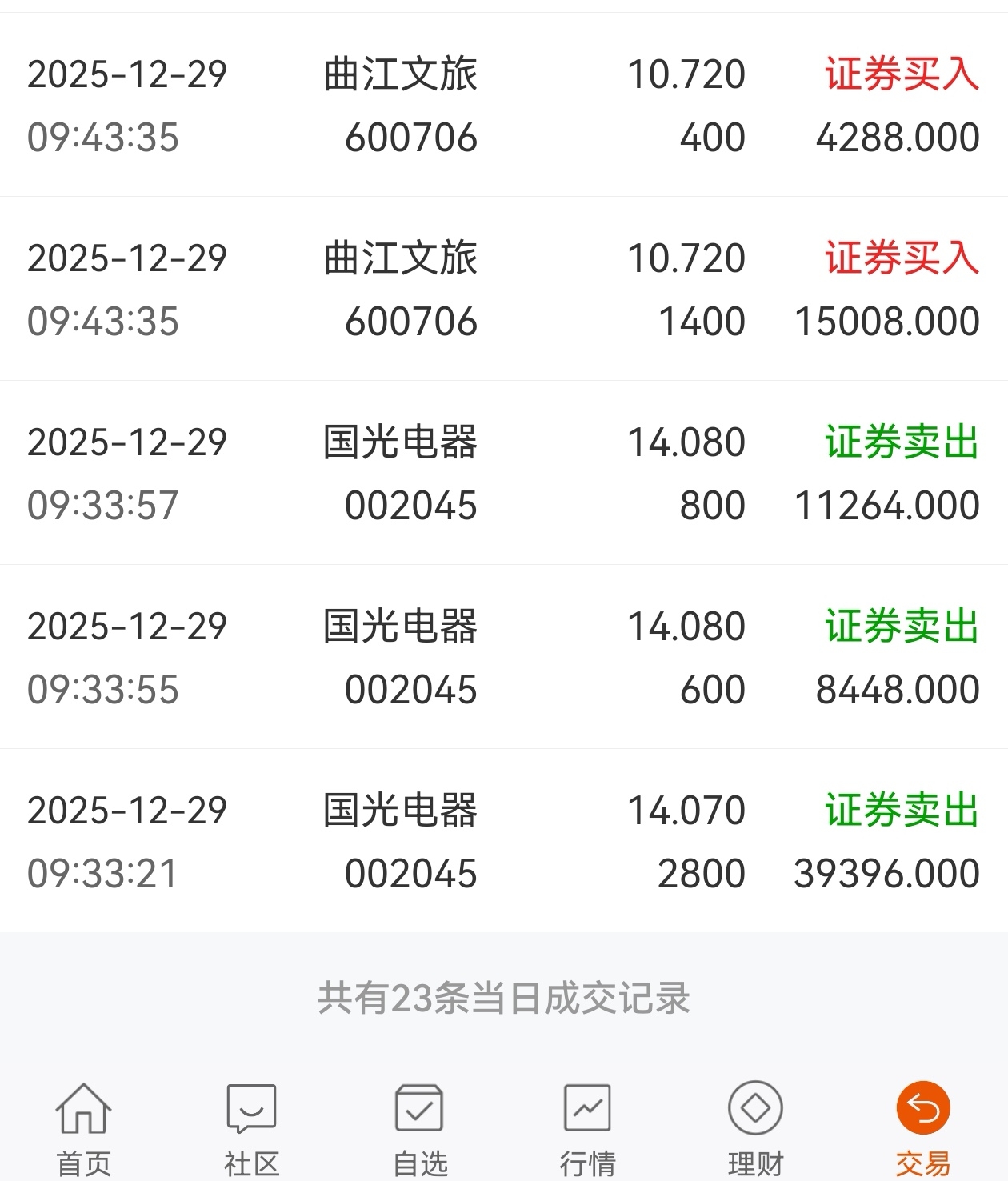The width and height of the screenshot is (1008, 1181).
Task: View the 国光电器 sell record at 09:33:57
Action: [504, 474]
